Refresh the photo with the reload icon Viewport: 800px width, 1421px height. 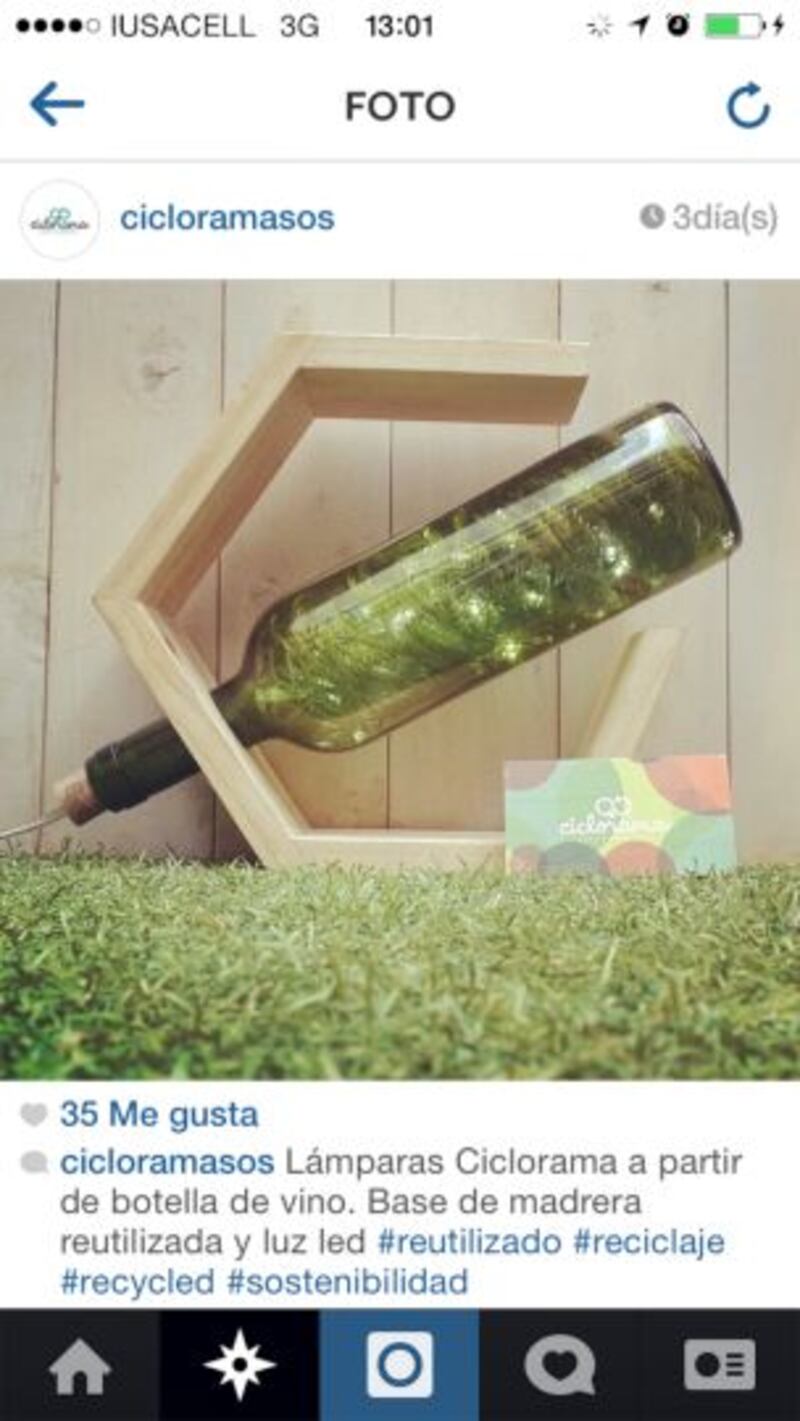tap(748, 106)
